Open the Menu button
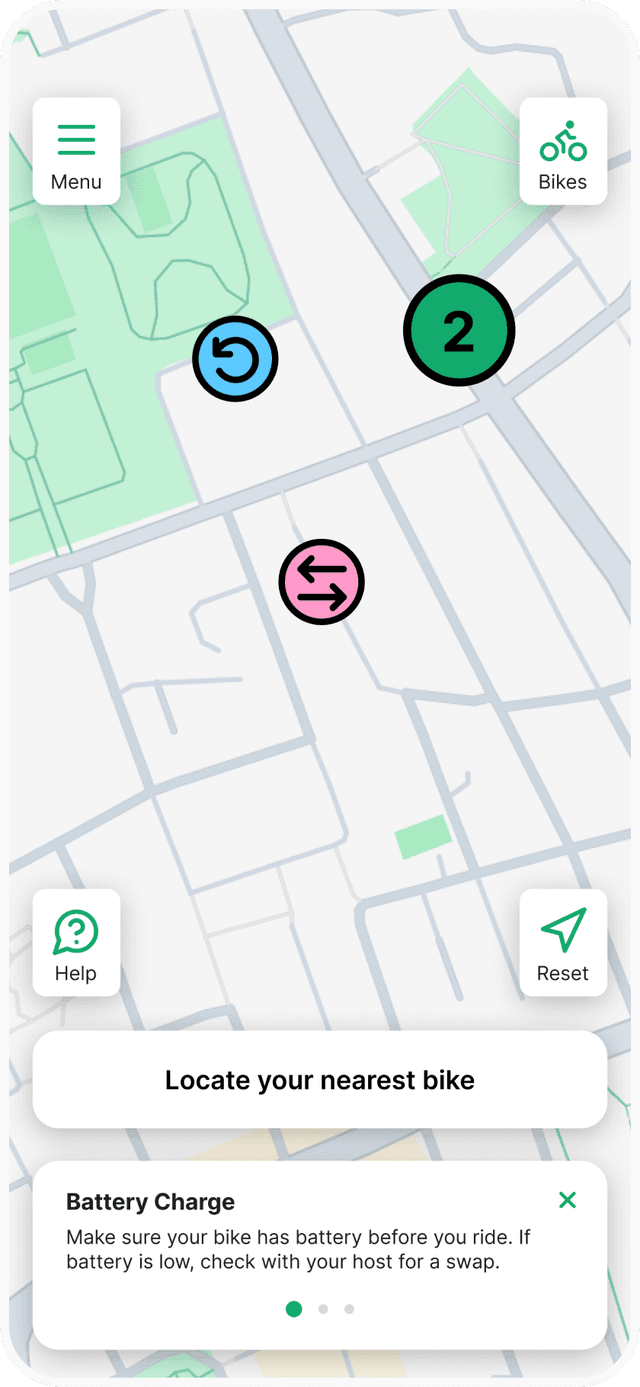640x1387 pixels. pos(76,151)
